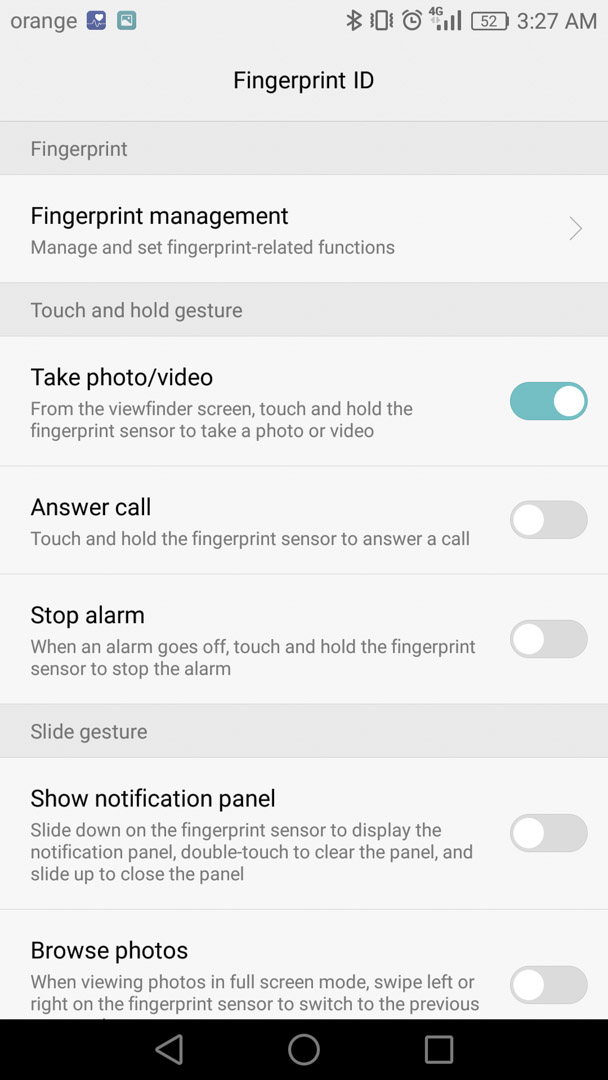Tap the system back button
The width and height of the screenshot is (608, 1080).
[x=169, y=1050]
